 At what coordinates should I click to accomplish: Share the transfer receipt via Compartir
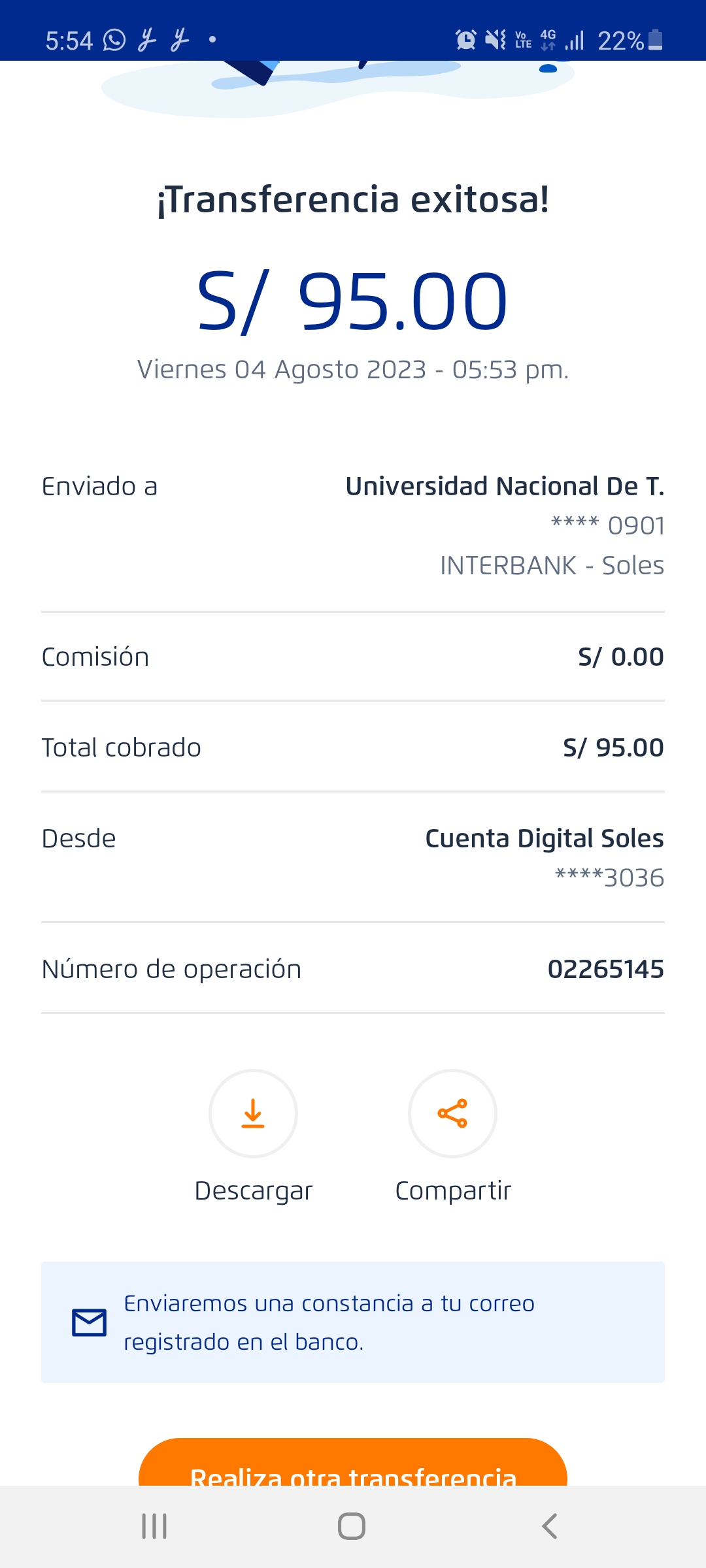pos(452,1113)
